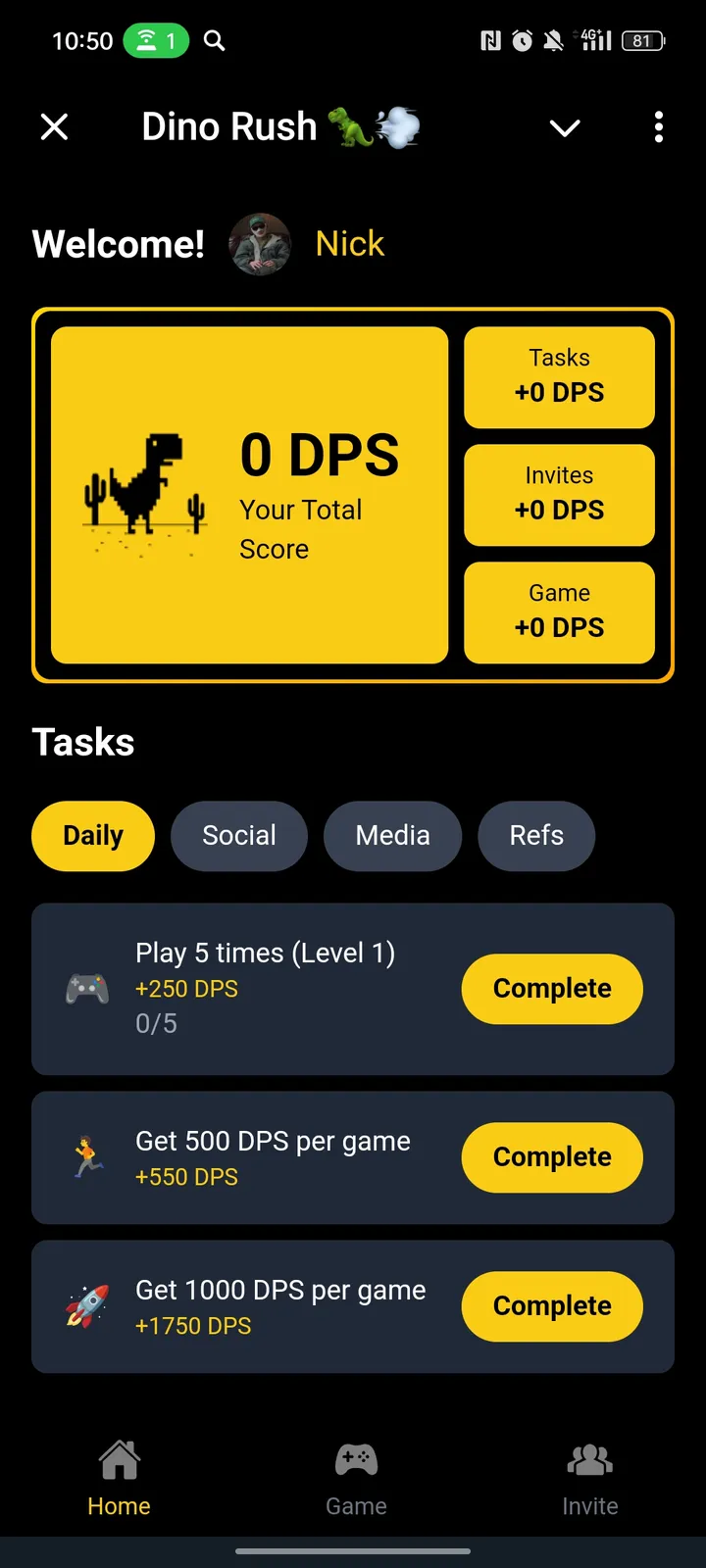Tap the Home icon in bottom navigation

pos(119,1459)
